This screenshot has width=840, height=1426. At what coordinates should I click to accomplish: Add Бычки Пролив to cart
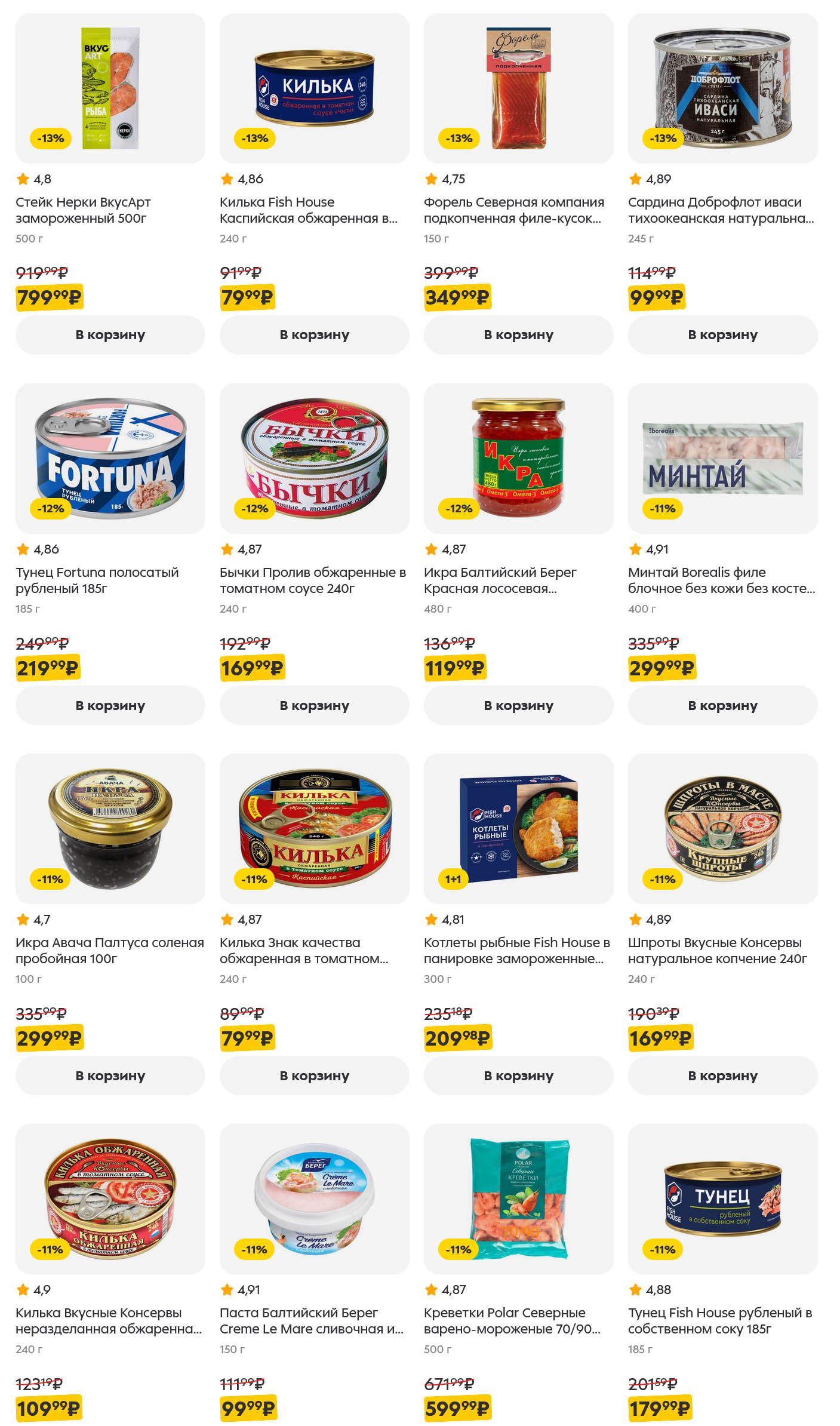[x=314, y=705]
